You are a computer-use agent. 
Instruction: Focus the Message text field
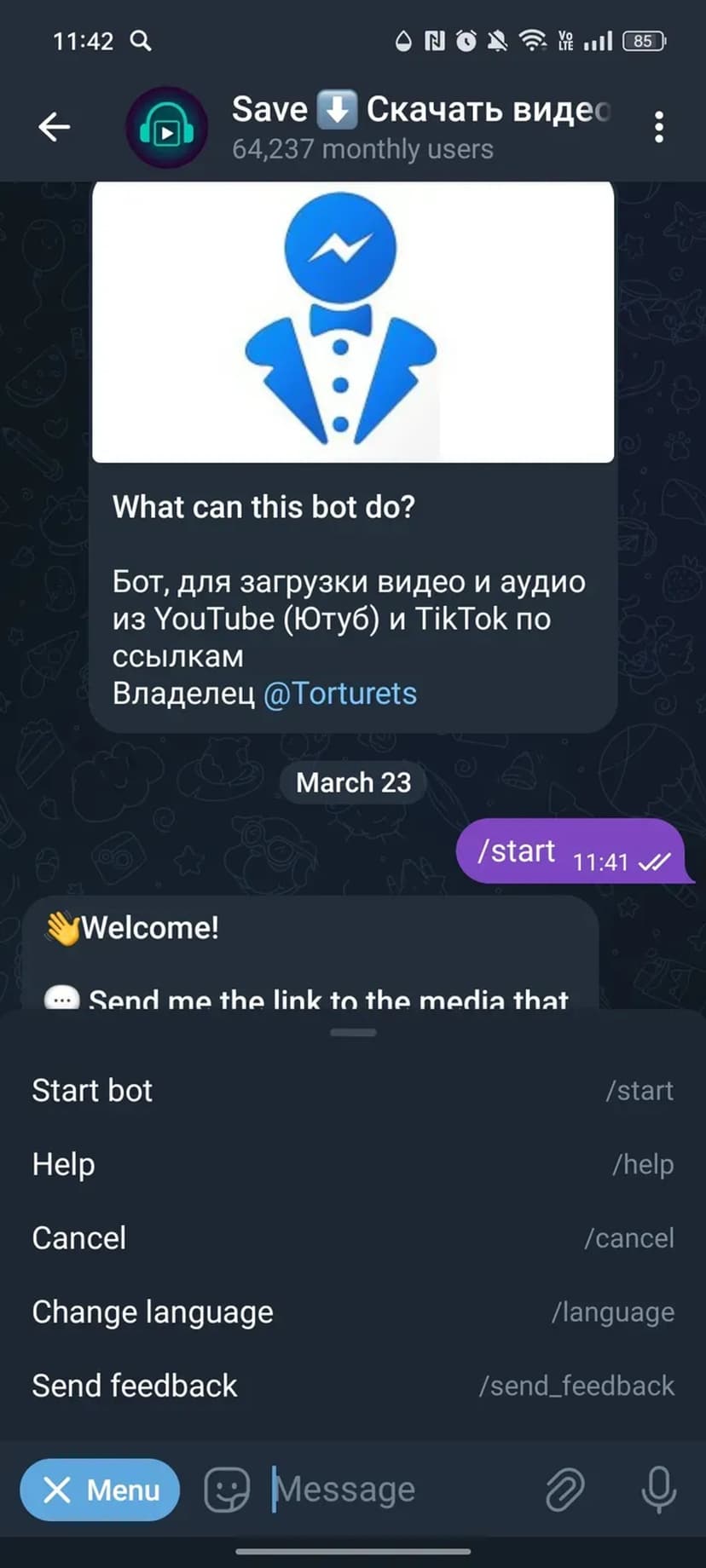tap(392, 1490)
